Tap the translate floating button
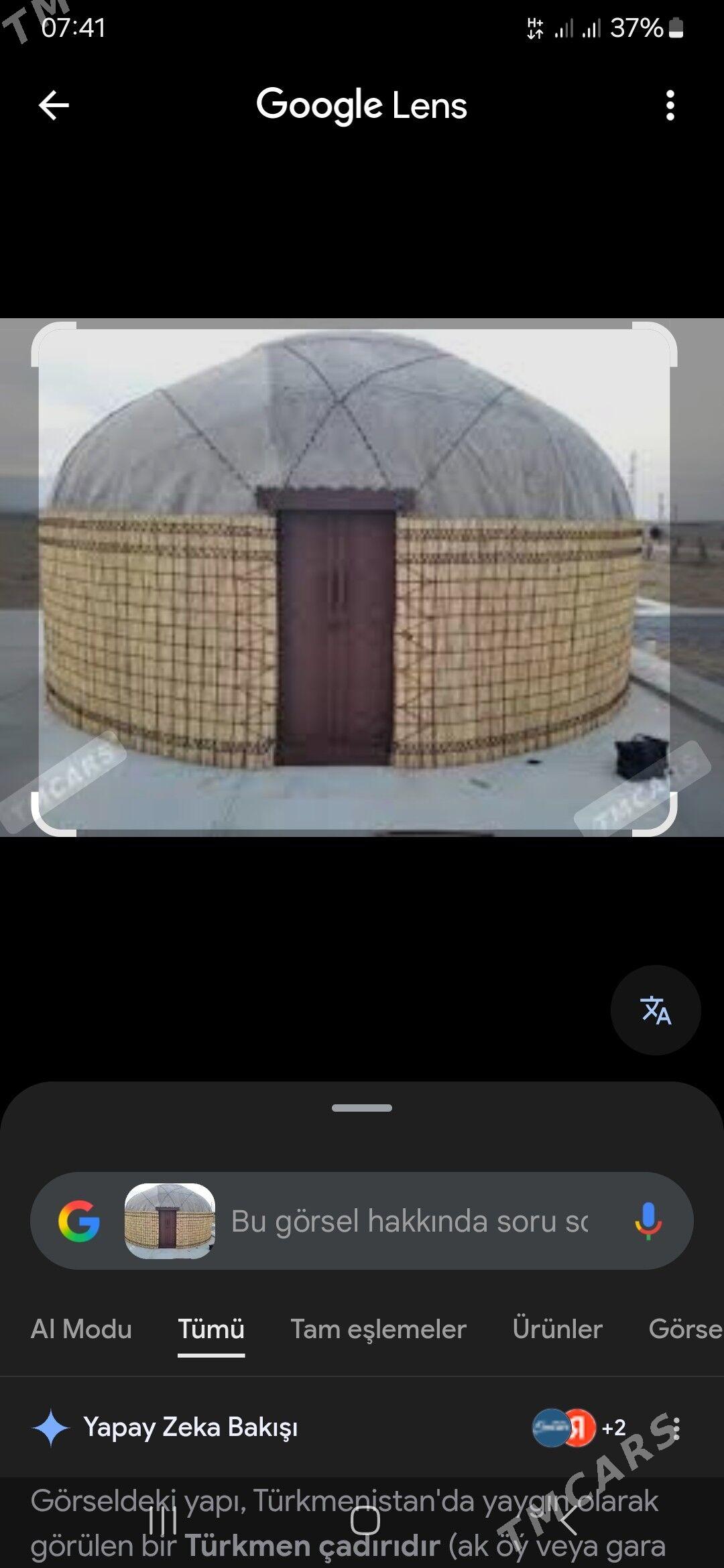 pyautogui.click(x=656, y=1010)
